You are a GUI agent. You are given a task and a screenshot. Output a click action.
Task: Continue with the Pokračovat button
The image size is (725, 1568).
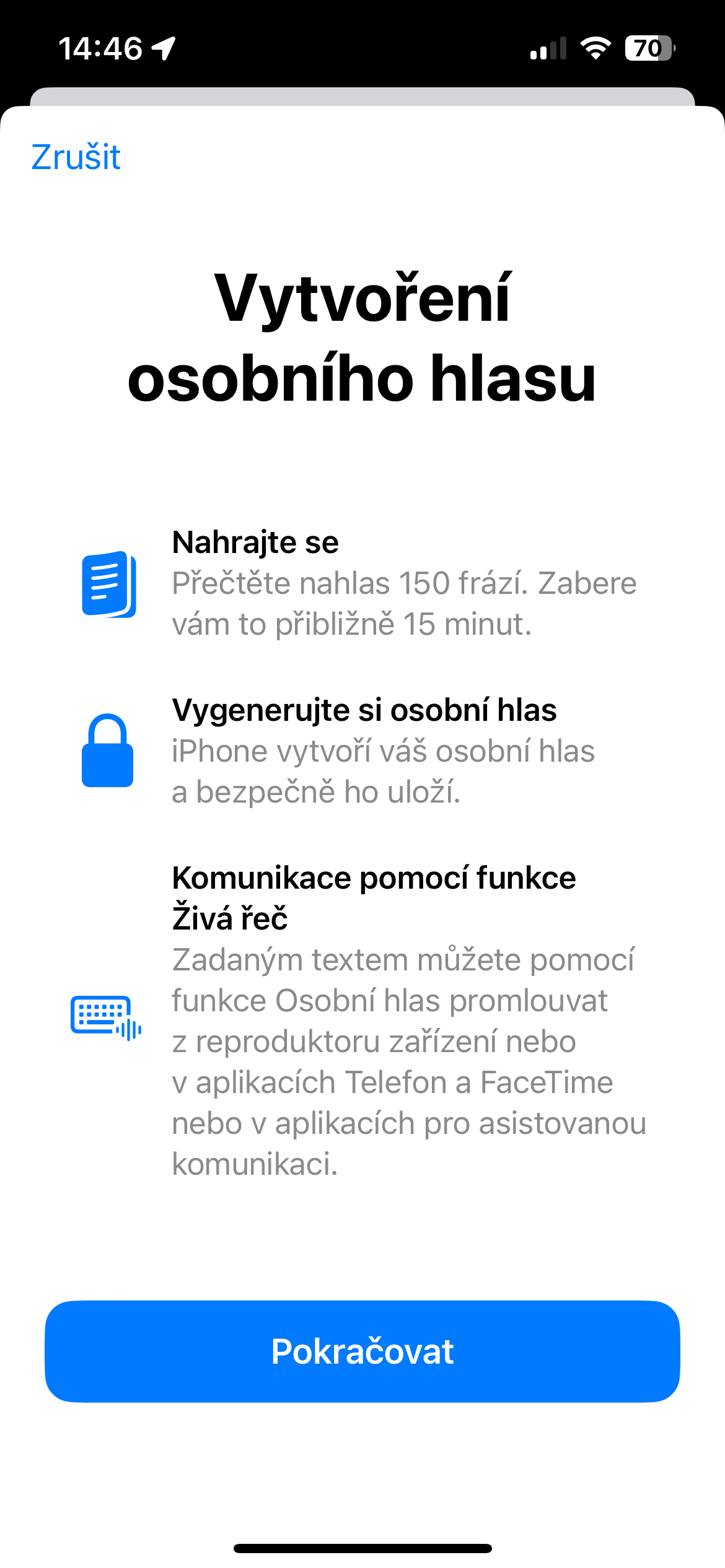(362, 1351)
